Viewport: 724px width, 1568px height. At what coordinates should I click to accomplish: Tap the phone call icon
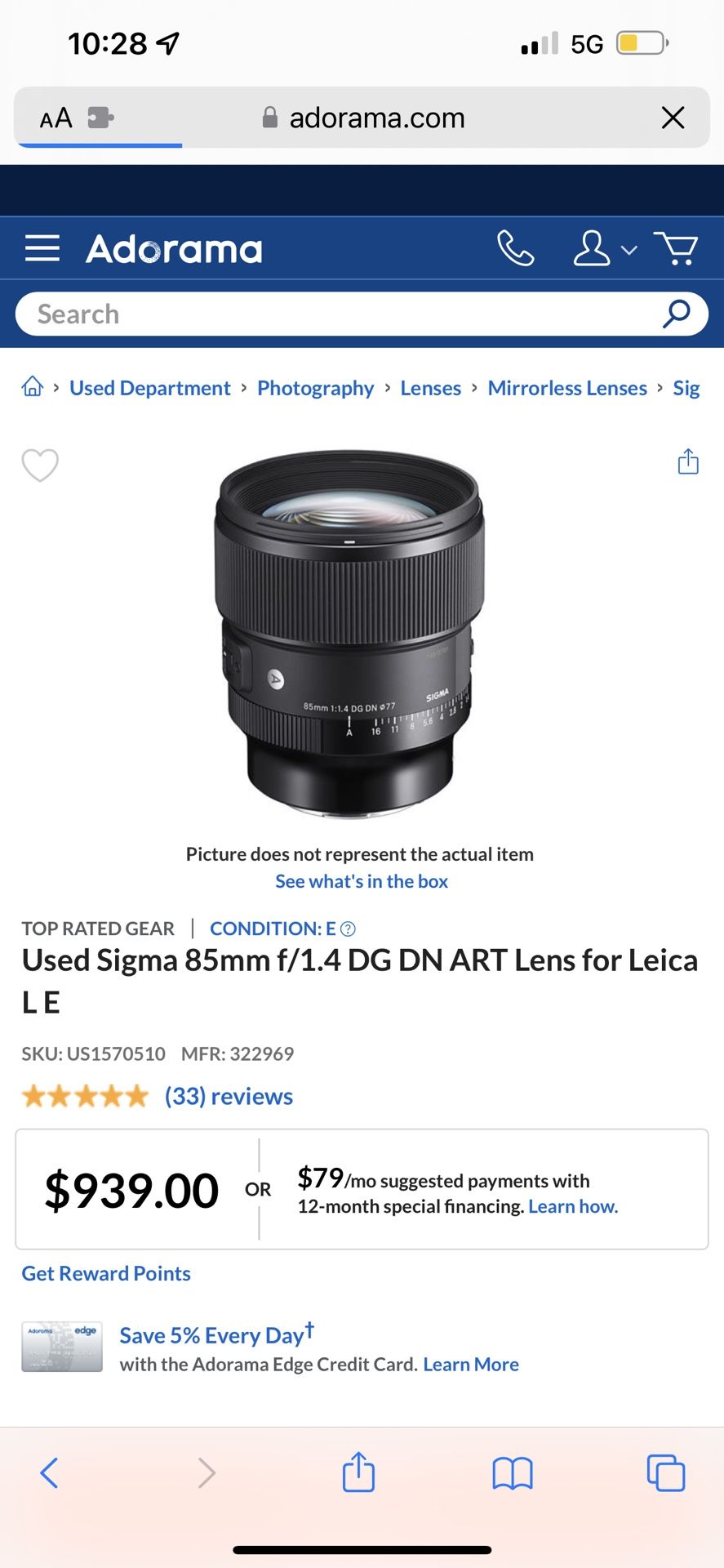point(515,248)
